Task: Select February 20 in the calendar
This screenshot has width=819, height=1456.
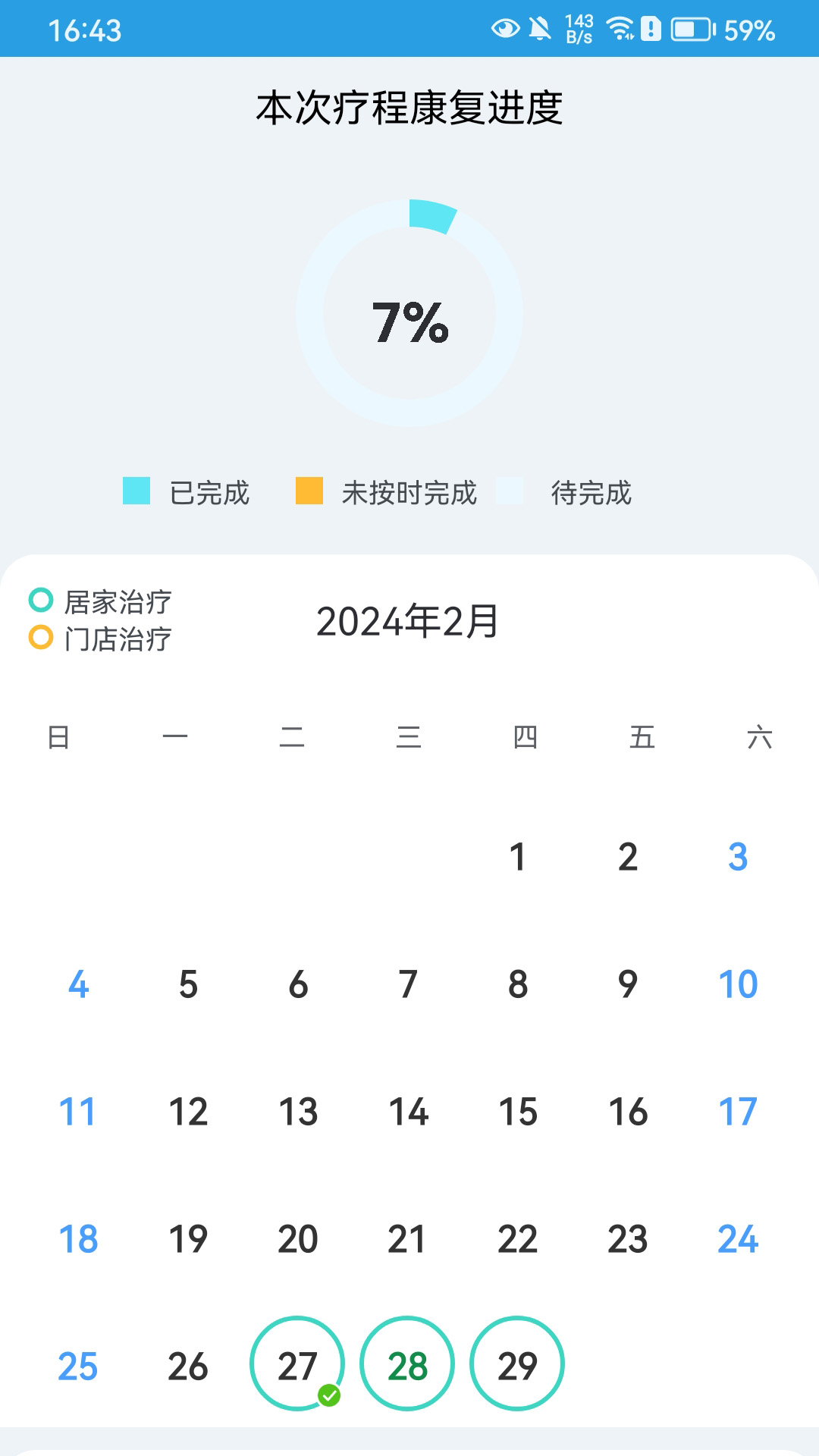Action: pos(297,1239)
